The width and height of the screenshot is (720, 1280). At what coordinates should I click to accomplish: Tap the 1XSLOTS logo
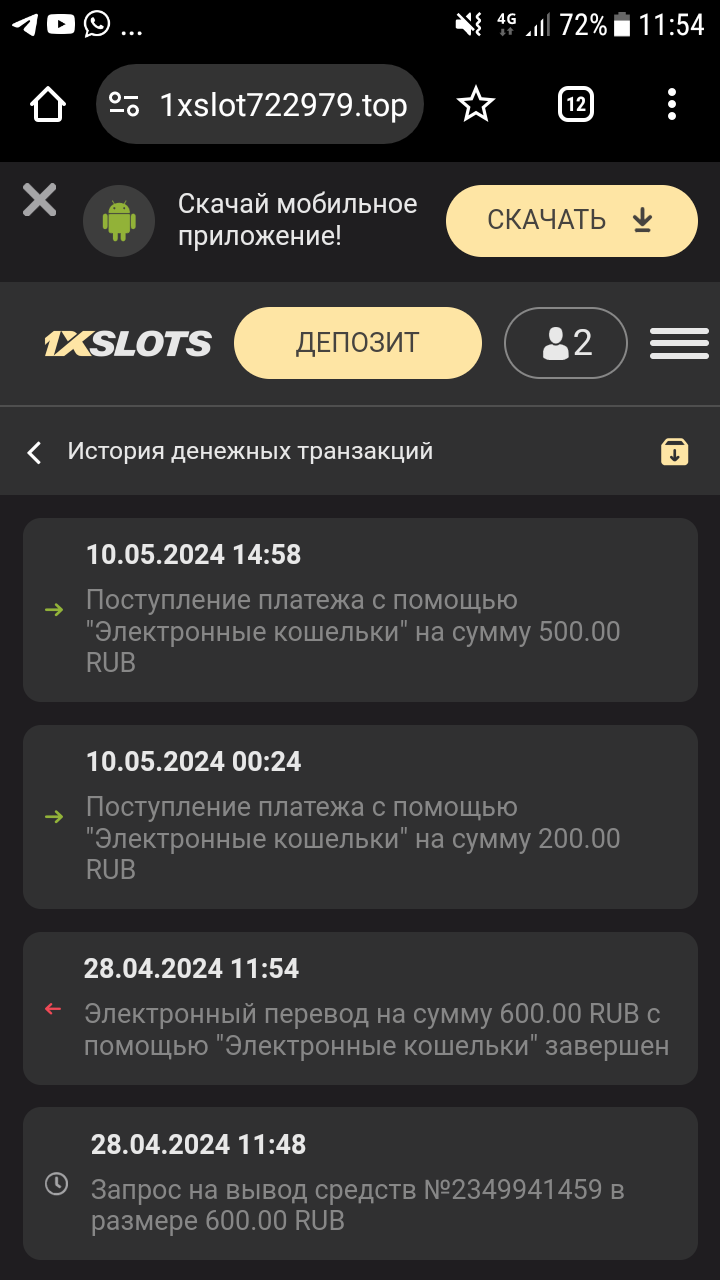click(128, 344)
